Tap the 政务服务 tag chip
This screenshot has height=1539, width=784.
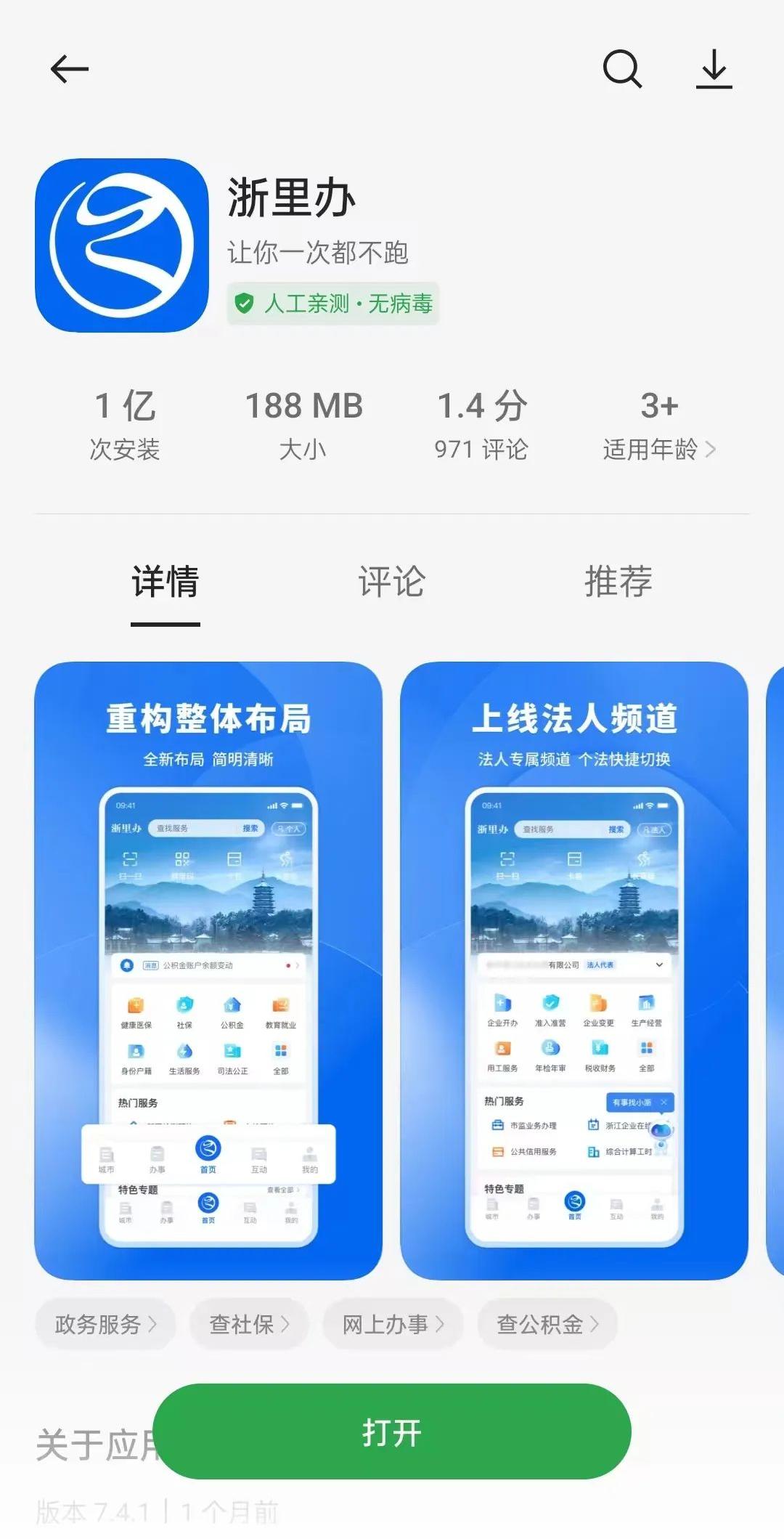[x=105, y=1324]
